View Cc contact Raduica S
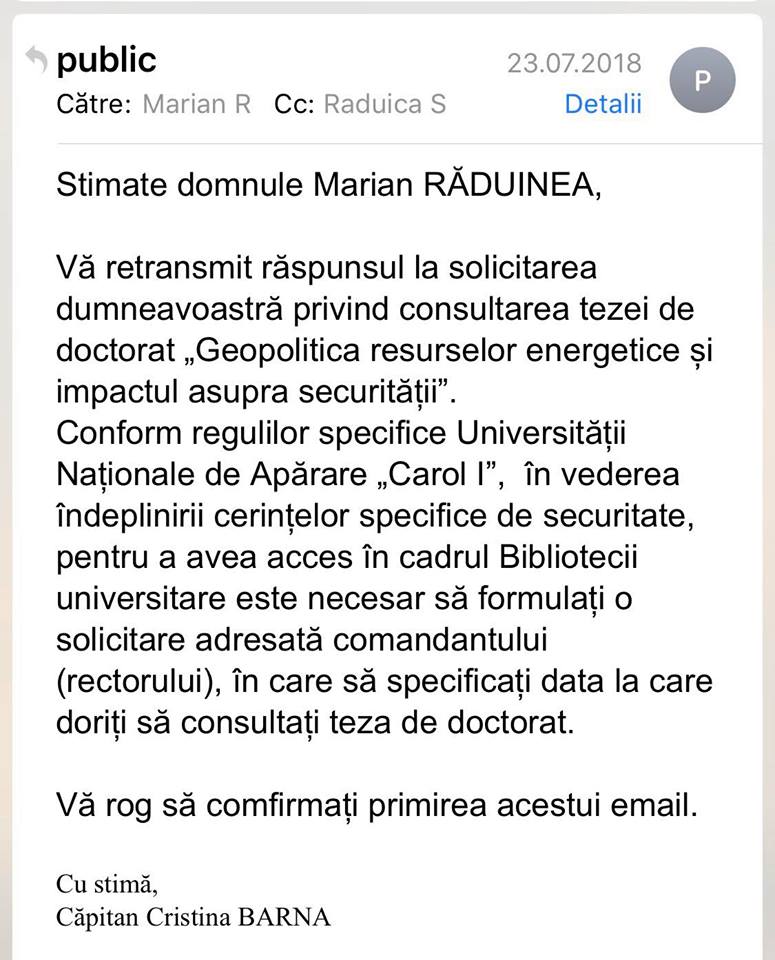 tap(385, 104)
